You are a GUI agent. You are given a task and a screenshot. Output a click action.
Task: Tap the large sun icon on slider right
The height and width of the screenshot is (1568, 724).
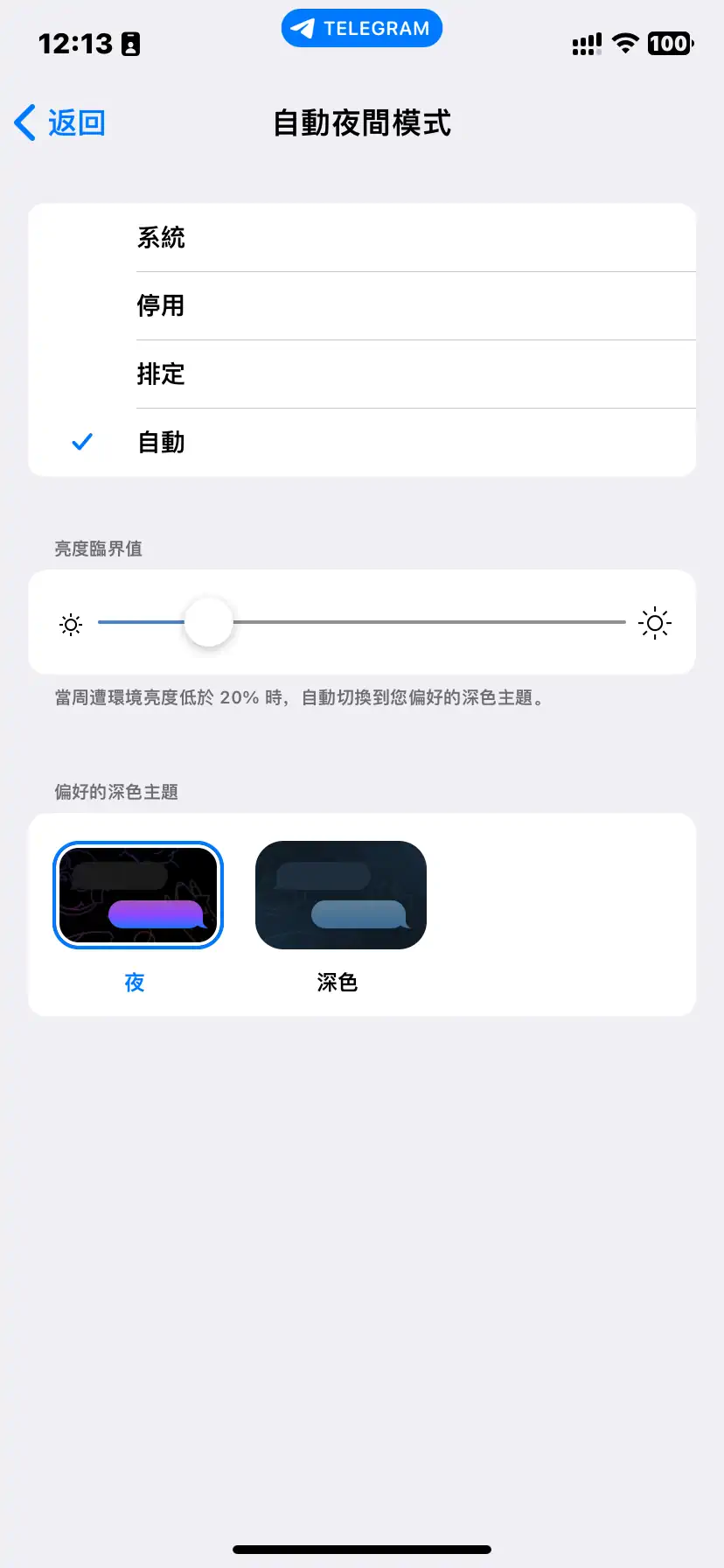(x=654, y=623)
